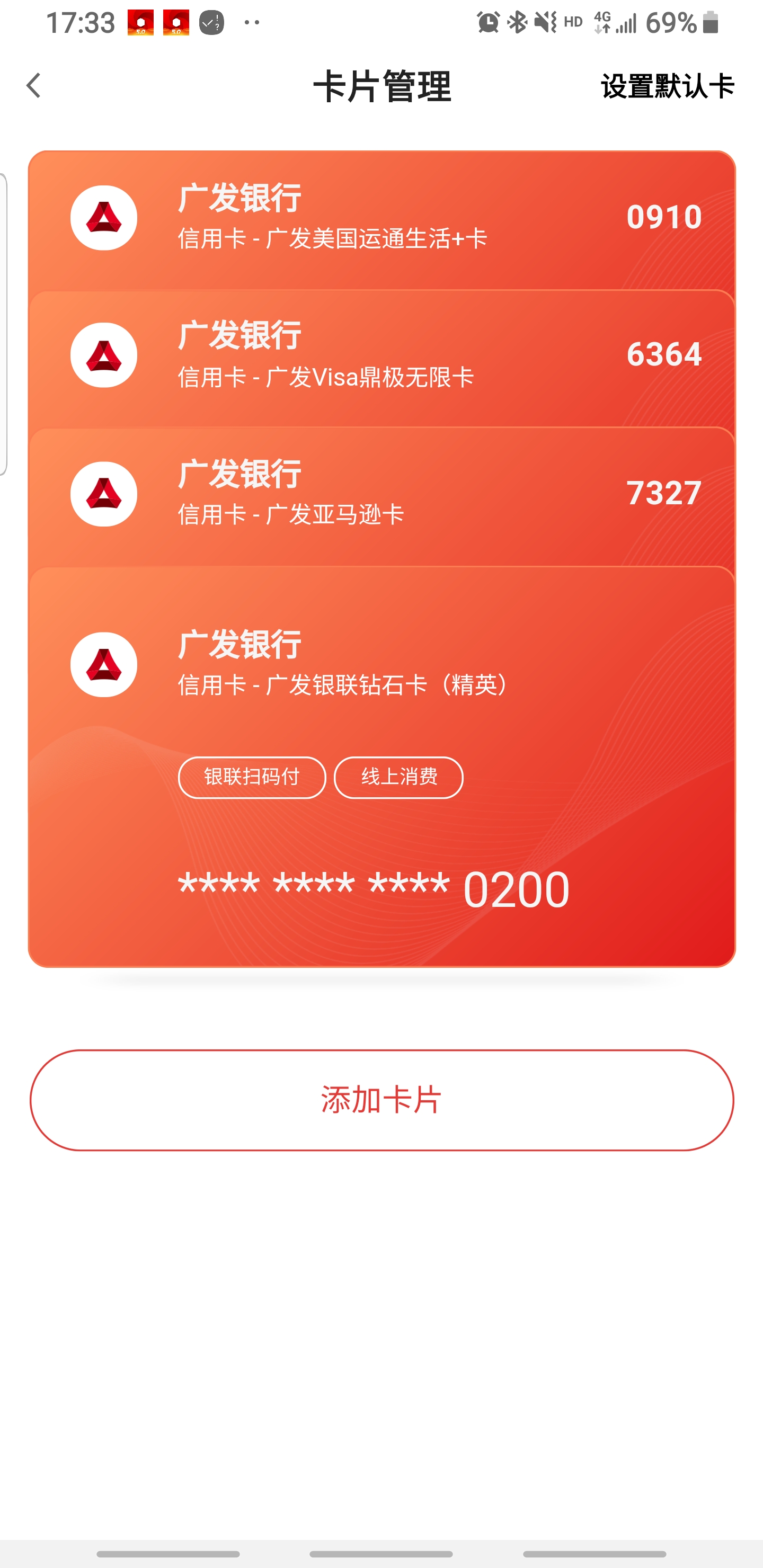Screen dimensions: 763x1568
Task: Tap the 银联扫码付 chip
Action: pos(252,777)
